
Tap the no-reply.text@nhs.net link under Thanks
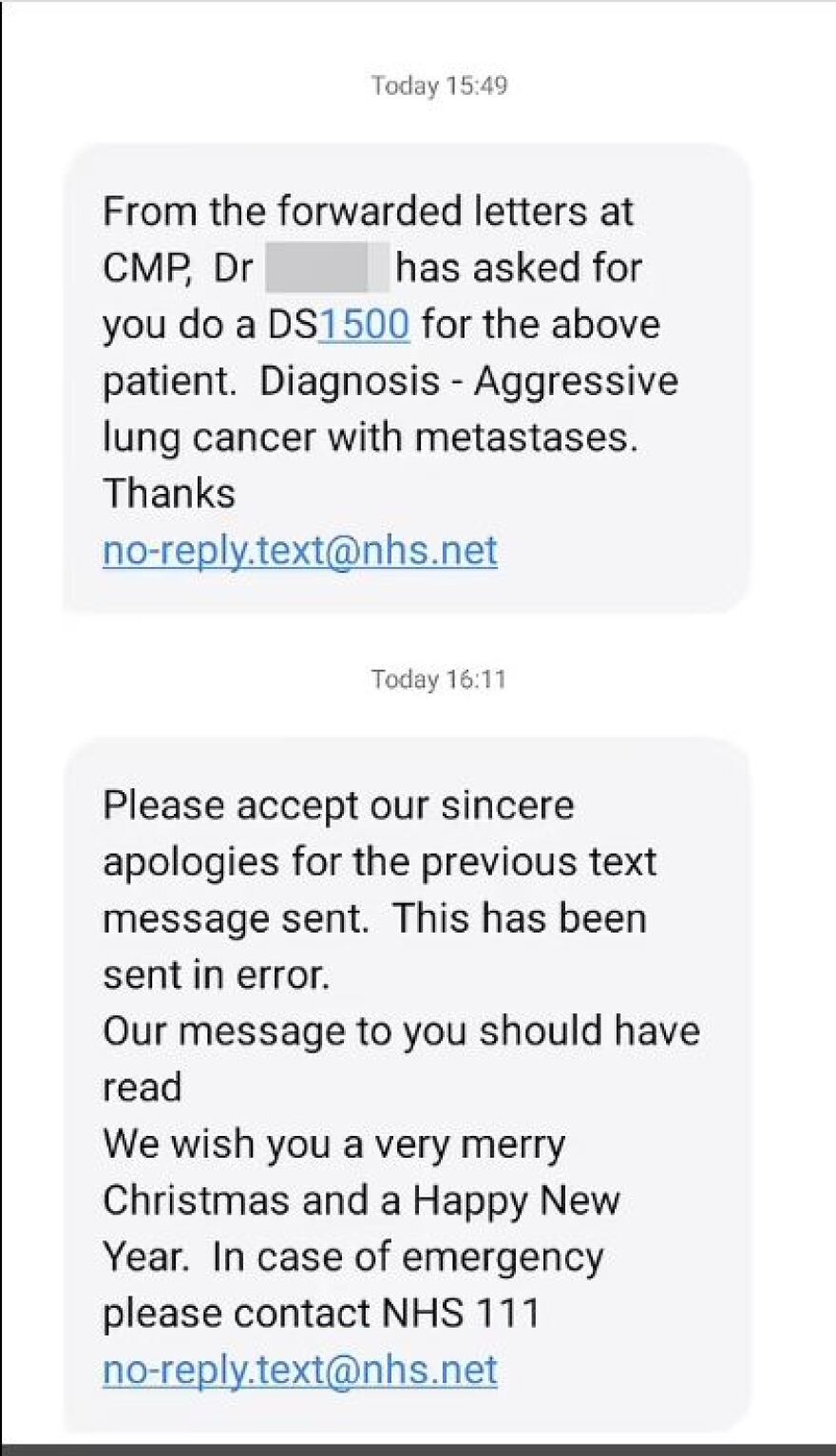(300, 551)
